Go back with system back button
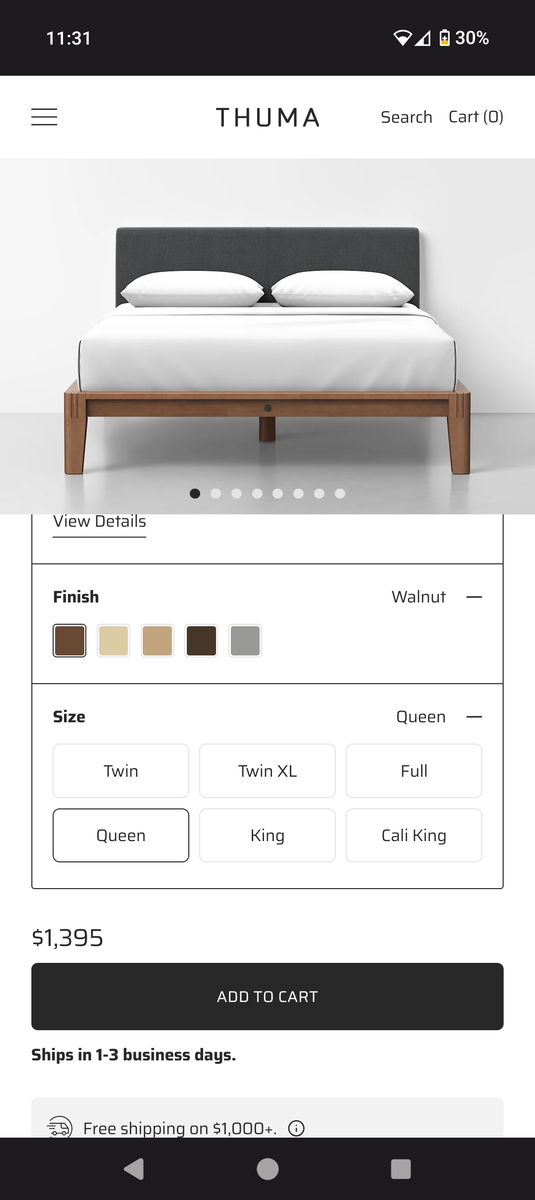The height and width of the screenshot is (1200, 535). click(x=134, y=1169)
